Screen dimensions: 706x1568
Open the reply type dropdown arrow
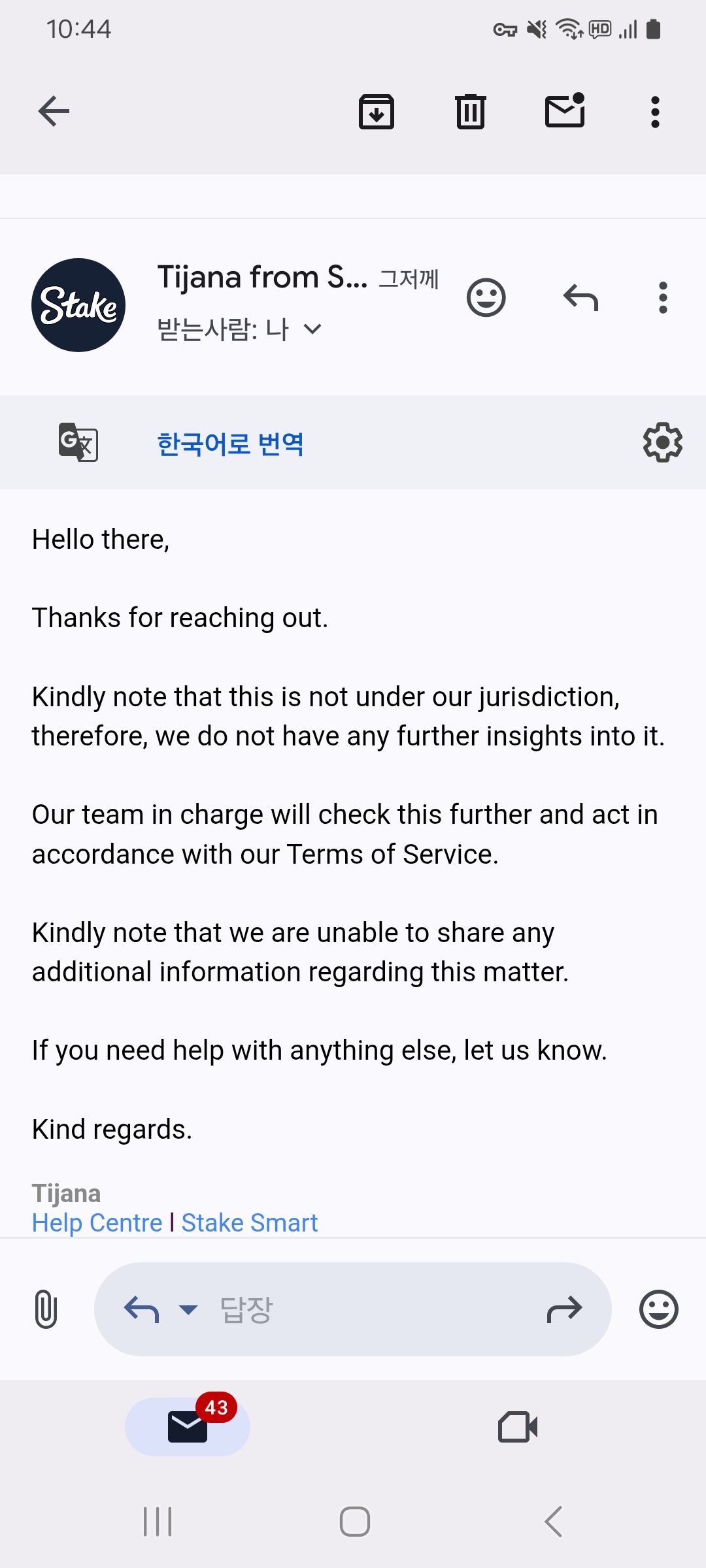pyautogui.click(x=188, y=1309)
